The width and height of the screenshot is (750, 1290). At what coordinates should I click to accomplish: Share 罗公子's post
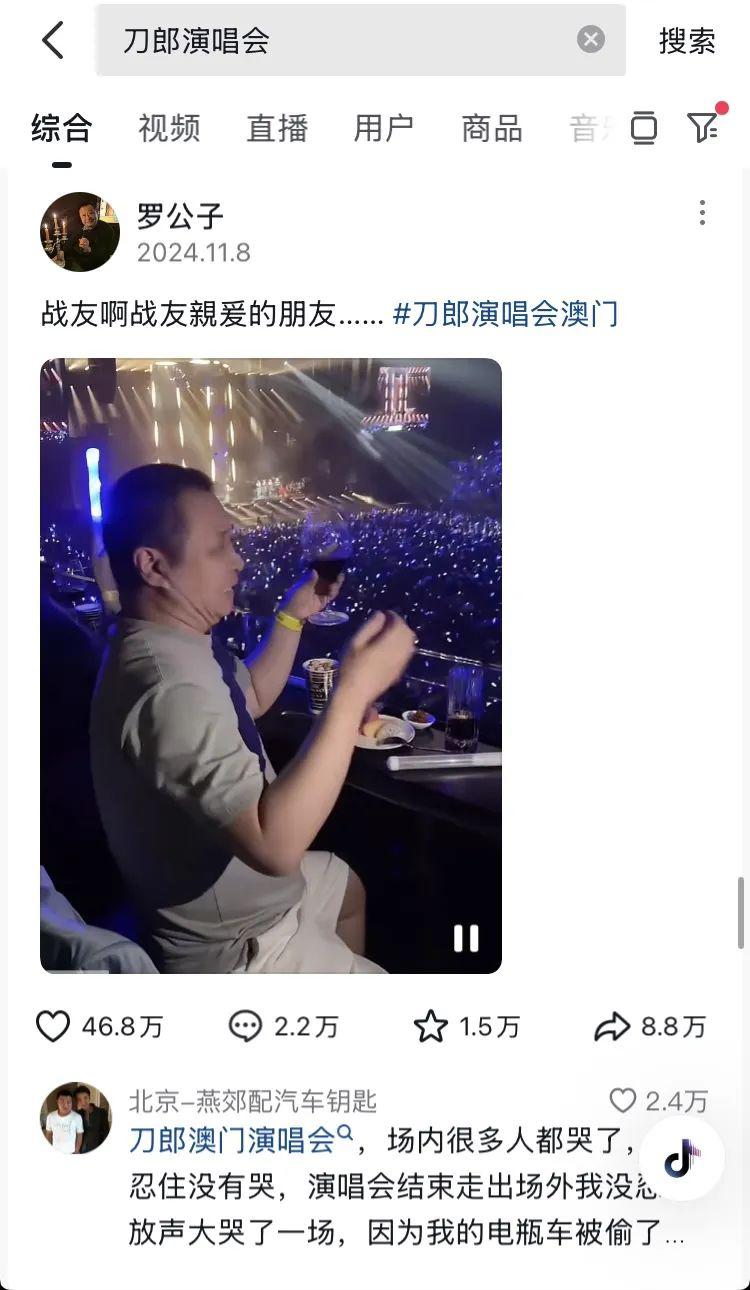tap(612, 1026)
